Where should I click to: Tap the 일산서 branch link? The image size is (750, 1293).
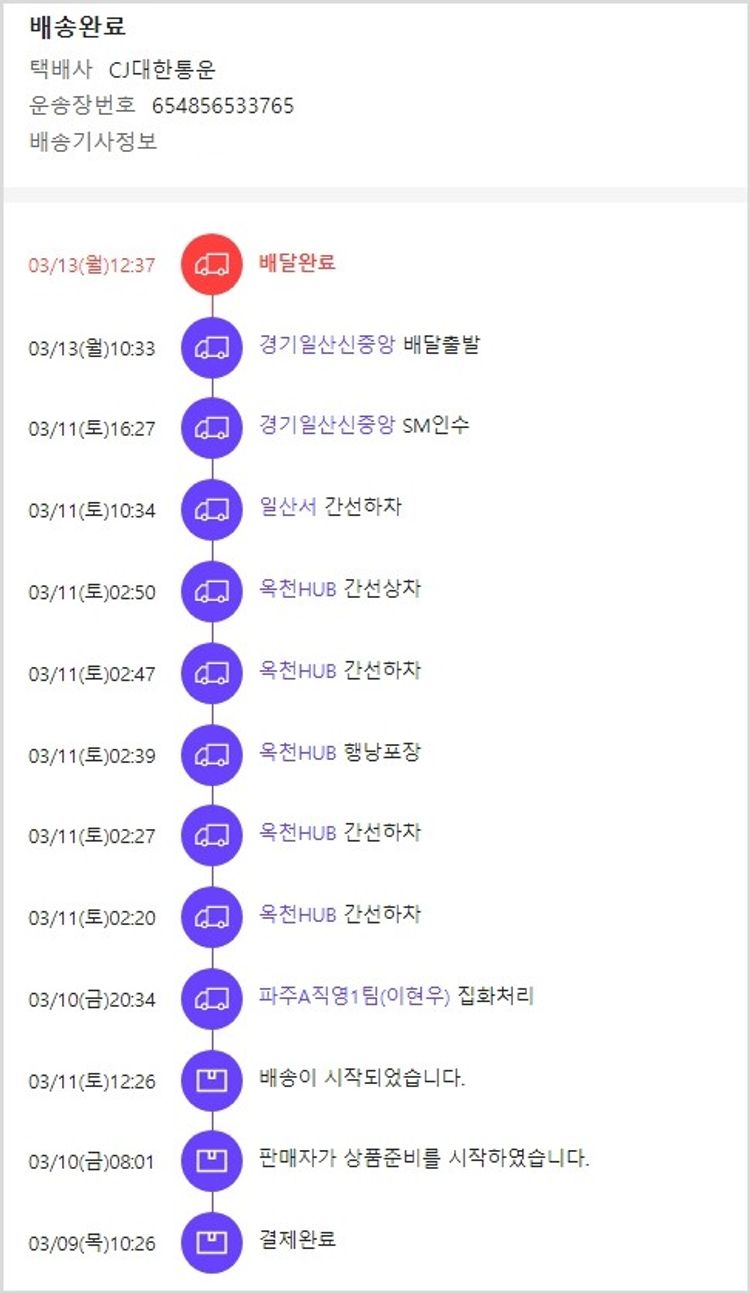(x=287, y=507)
